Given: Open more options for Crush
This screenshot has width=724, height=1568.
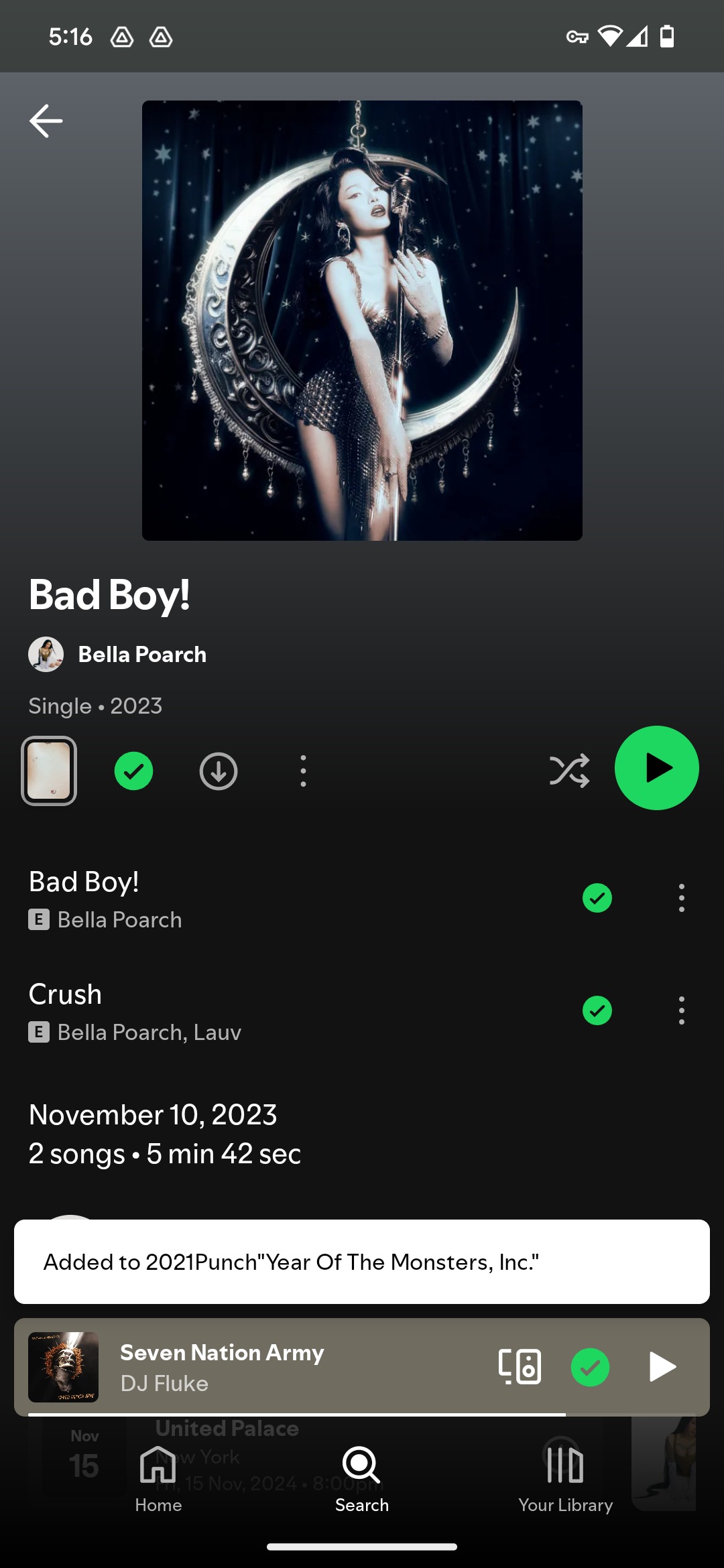Looking at the screenshot, I should (x=681, y=1010).
